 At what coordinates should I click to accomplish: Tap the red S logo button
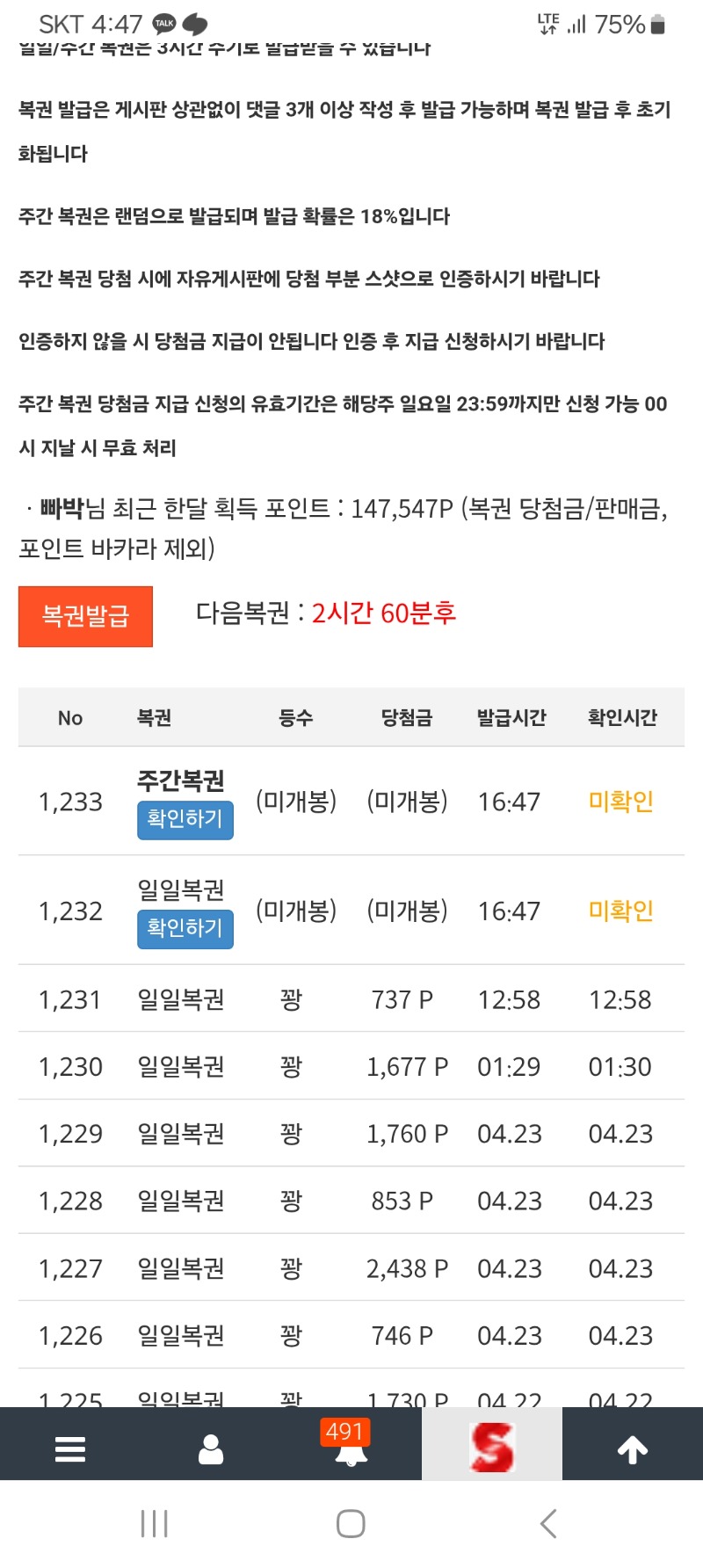(x=491, y=1448)
